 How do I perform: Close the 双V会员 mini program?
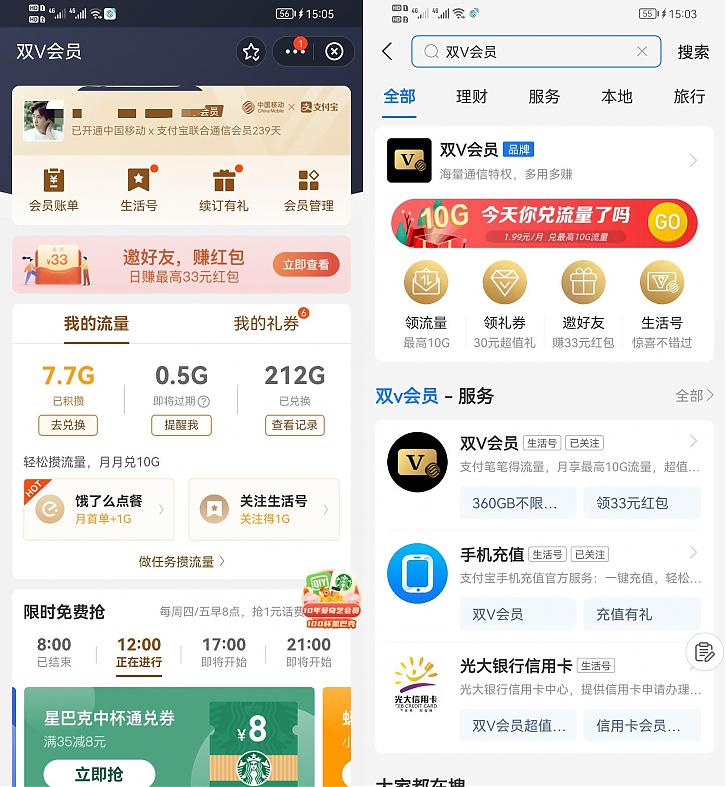click(x=335, y=52)
